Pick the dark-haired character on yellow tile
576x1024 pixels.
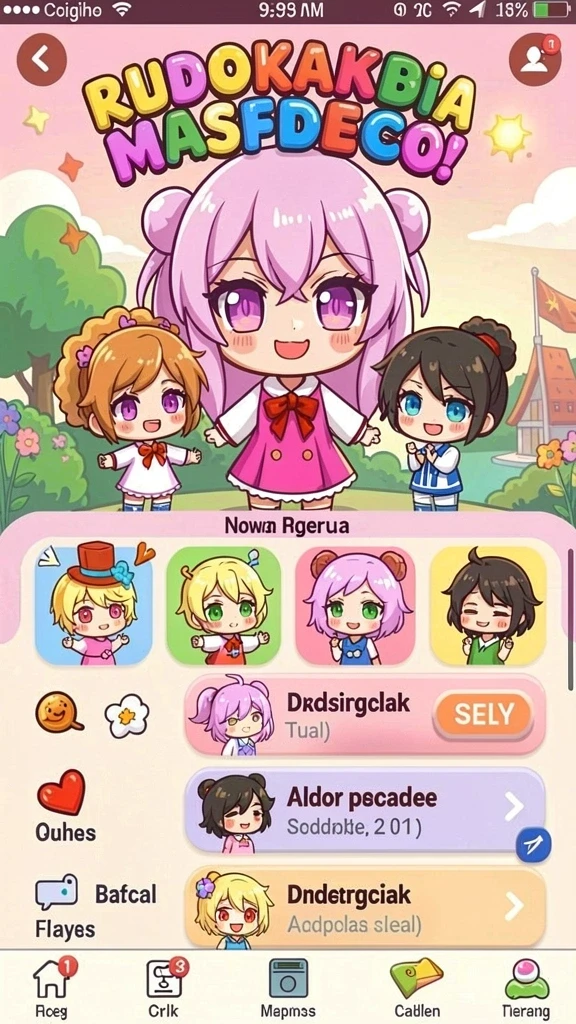click(x=488, y=605)
